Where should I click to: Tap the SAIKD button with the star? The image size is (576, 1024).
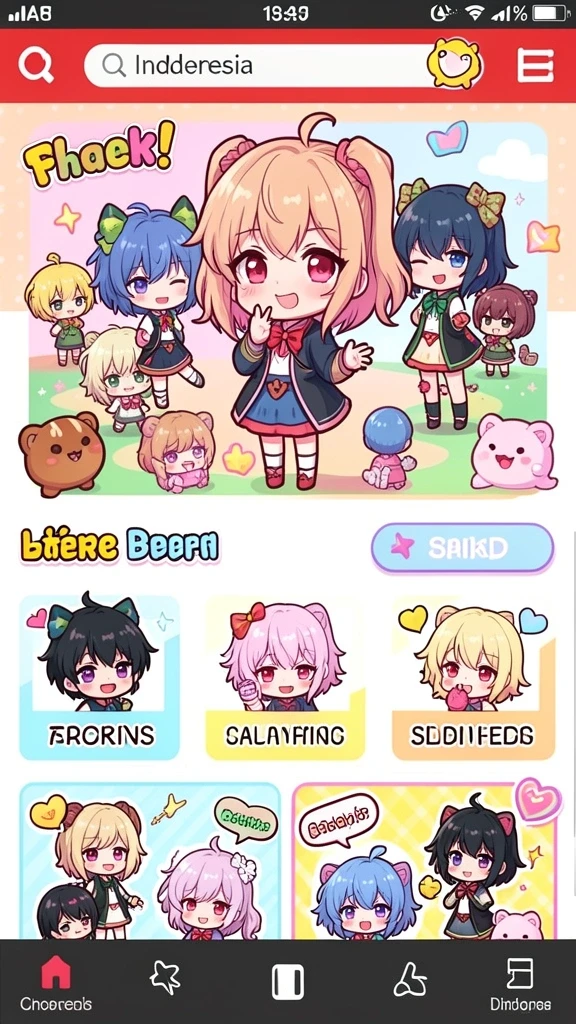[462, 549]
